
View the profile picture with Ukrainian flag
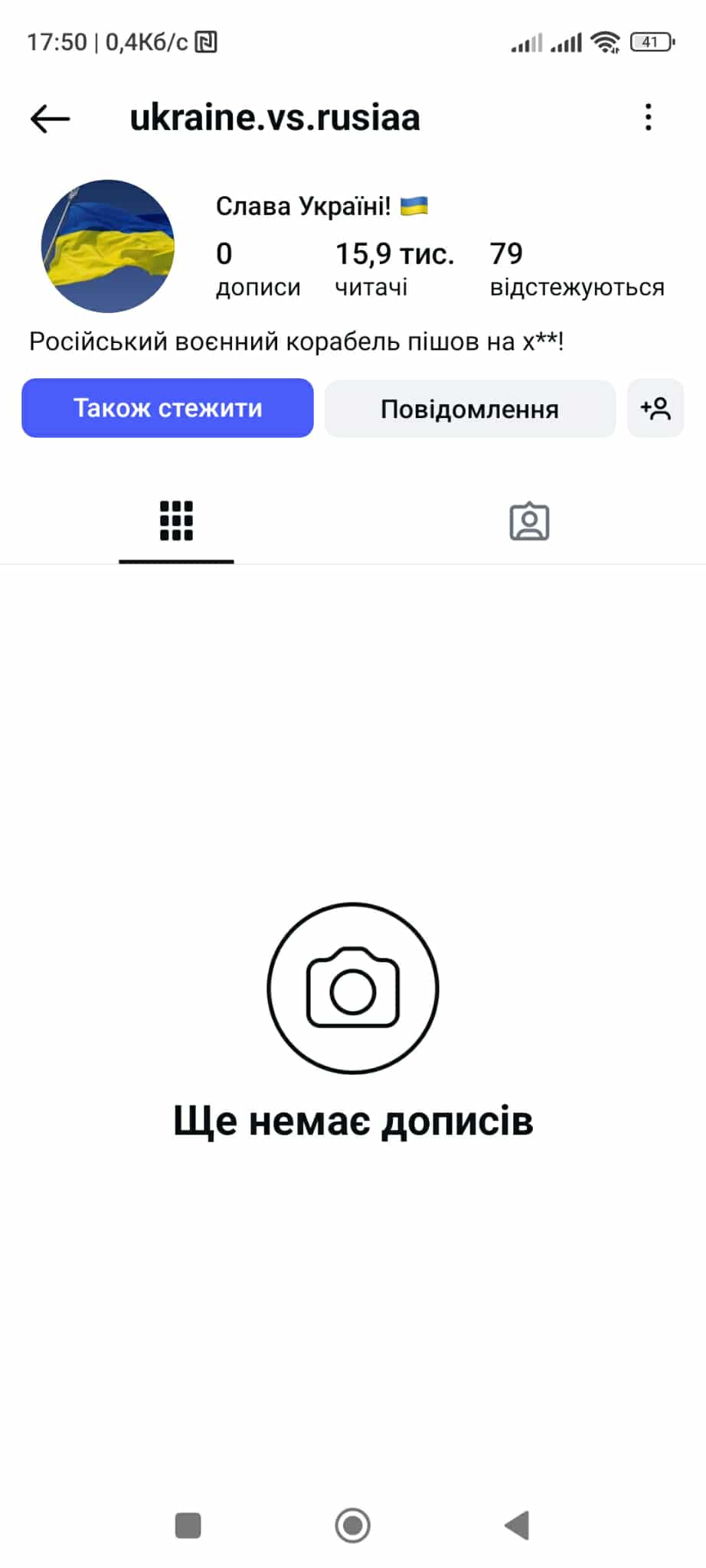(108, 247)
